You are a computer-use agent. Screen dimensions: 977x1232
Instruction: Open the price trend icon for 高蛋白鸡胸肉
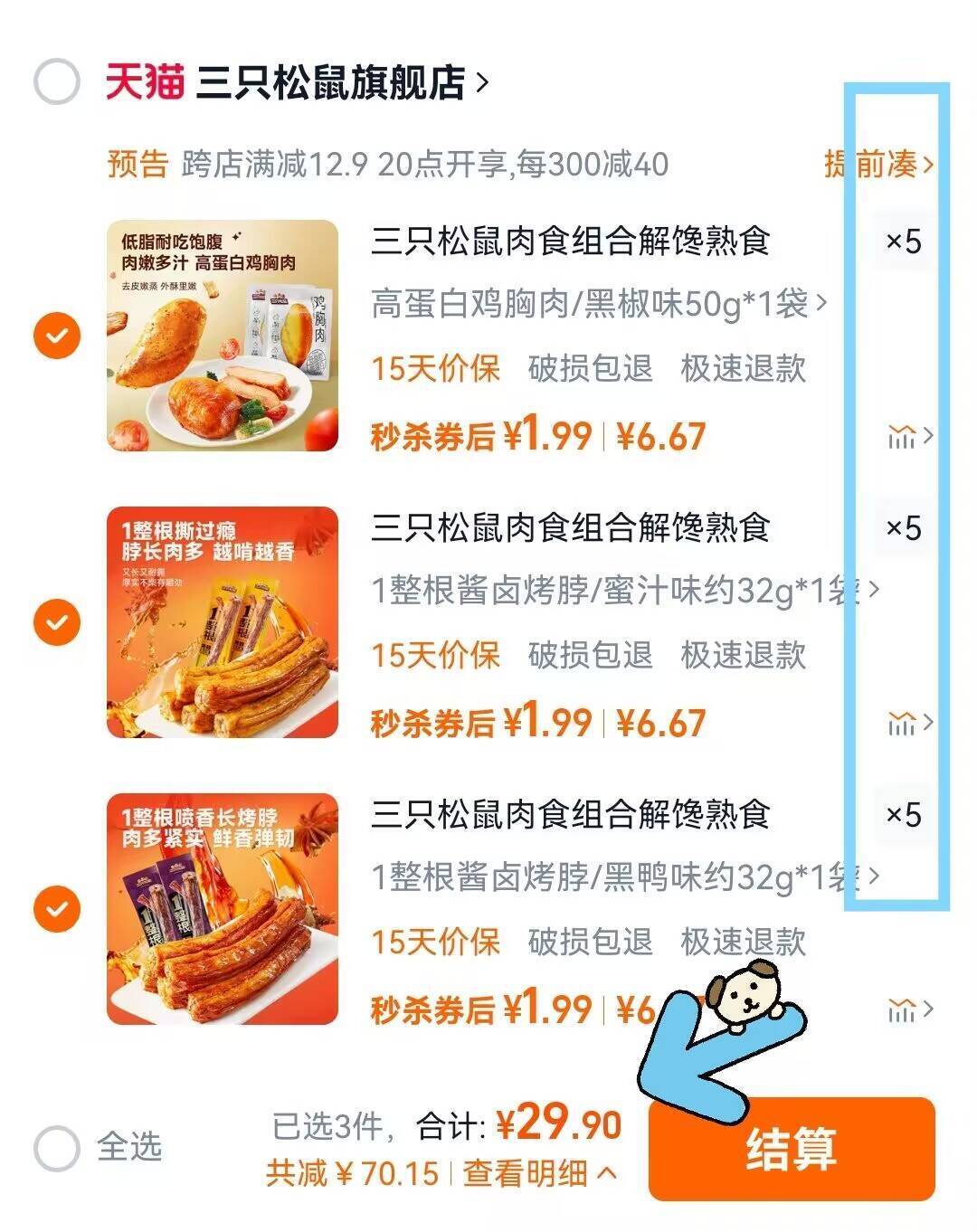[909, 437]
